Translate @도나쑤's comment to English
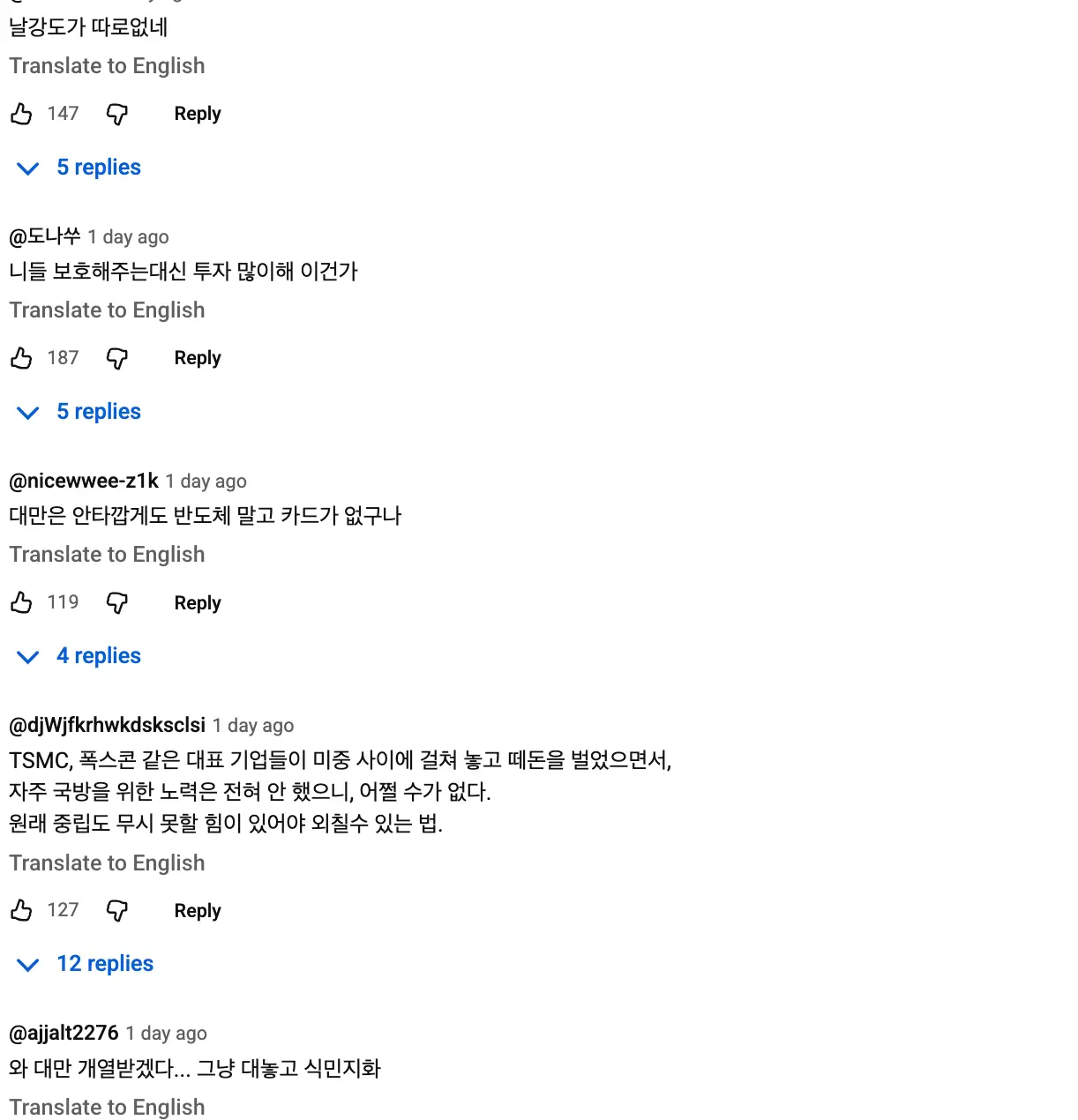1078x1120 pixels. pos(107,310)
